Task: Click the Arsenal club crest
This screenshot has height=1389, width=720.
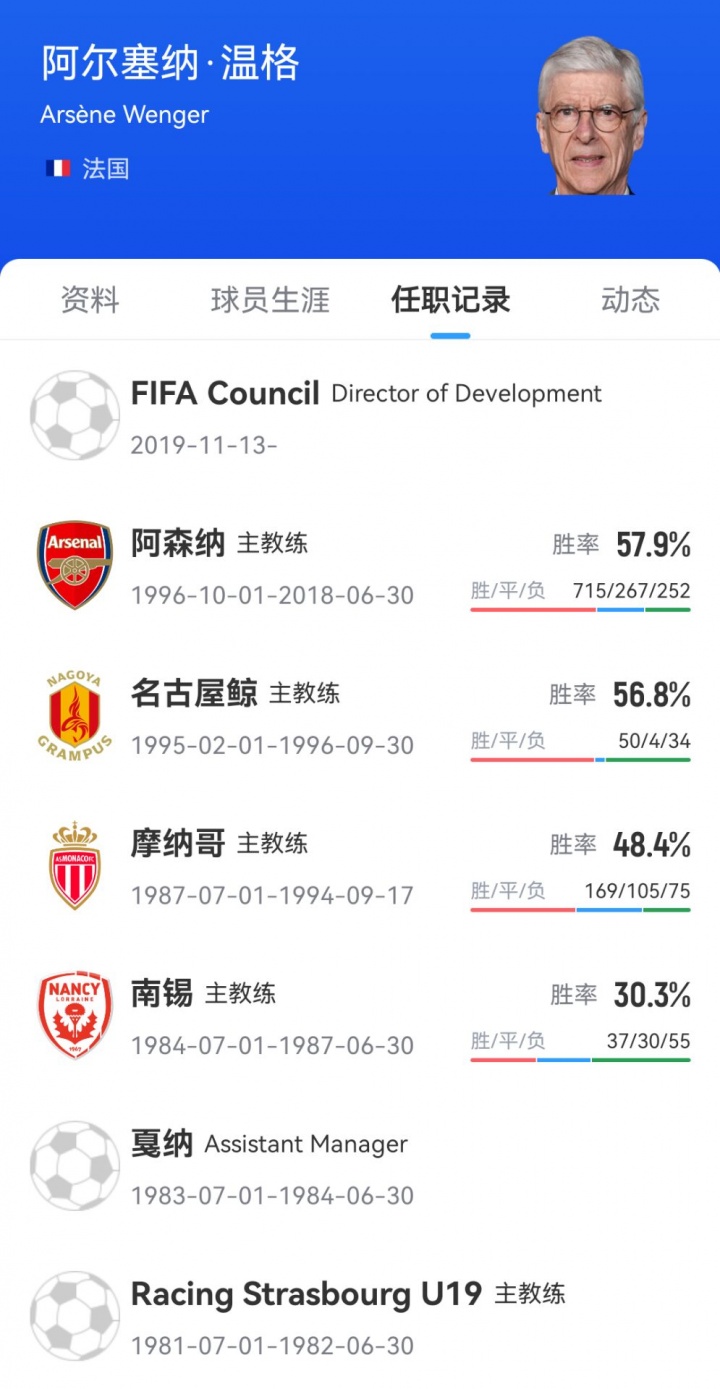Action: (x=73, y=561)
